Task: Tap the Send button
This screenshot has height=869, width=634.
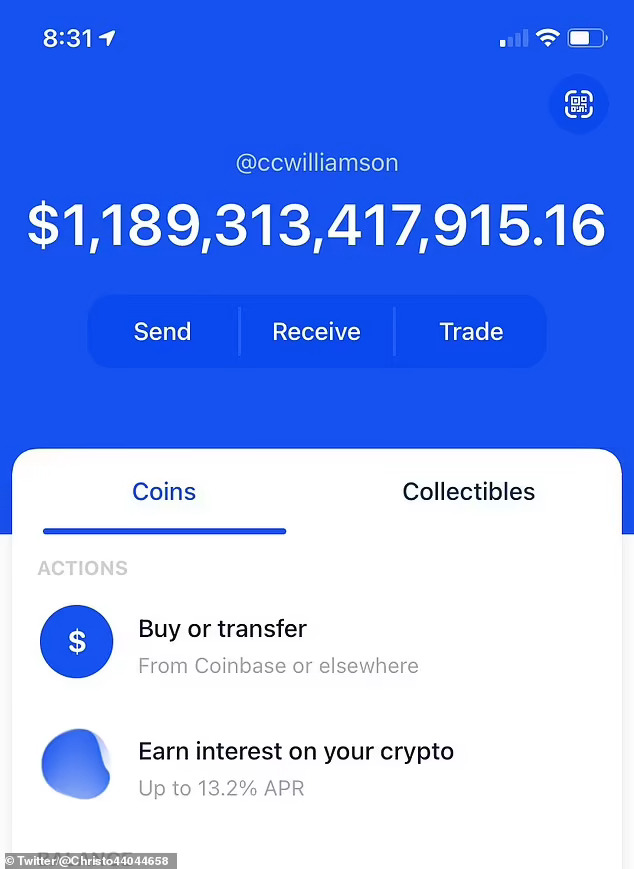Action: pyautogui.click(x=162, y=332)
